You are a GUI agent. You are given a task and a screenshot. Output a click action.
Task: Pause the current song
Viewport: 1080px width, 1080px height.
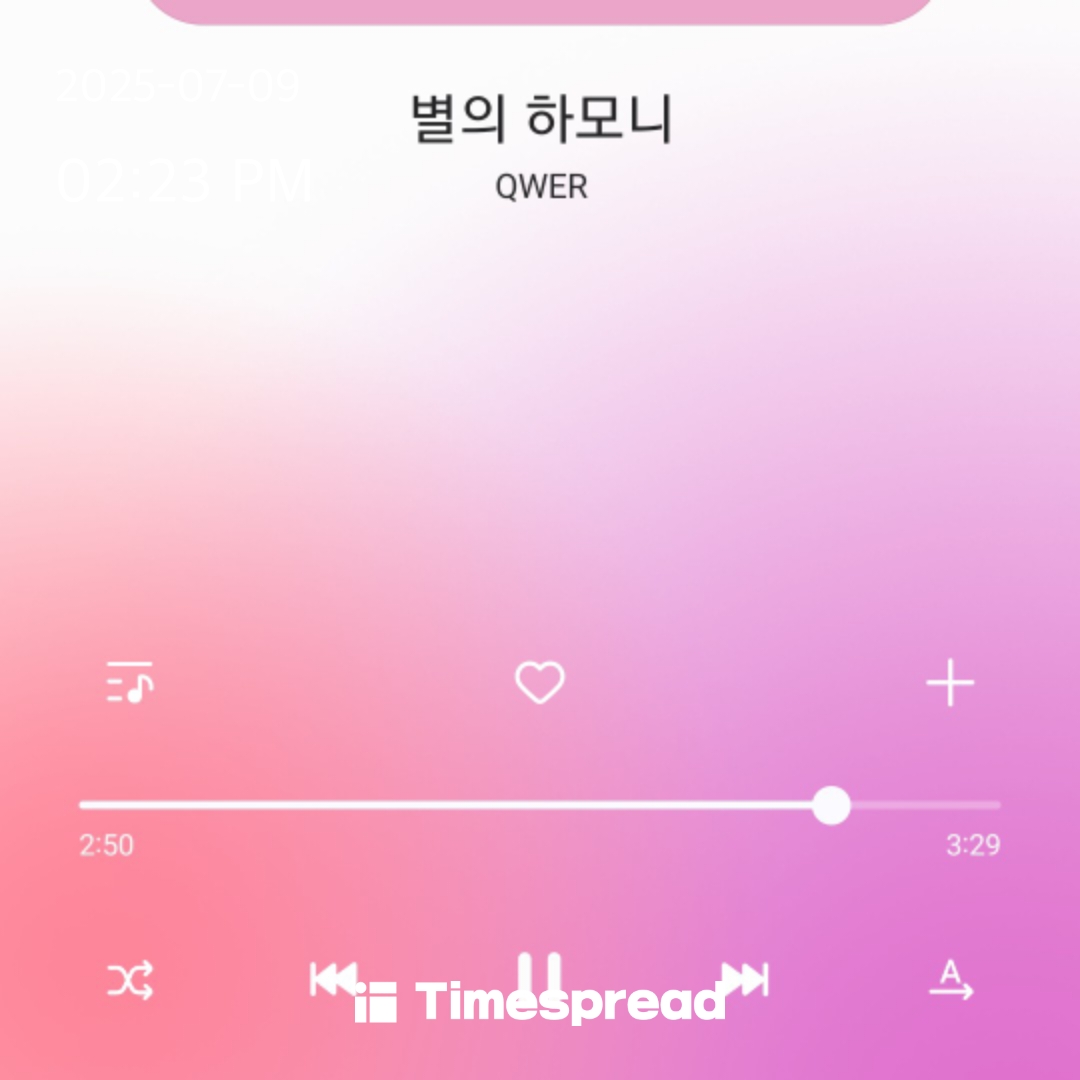click(x=540, y=974)
